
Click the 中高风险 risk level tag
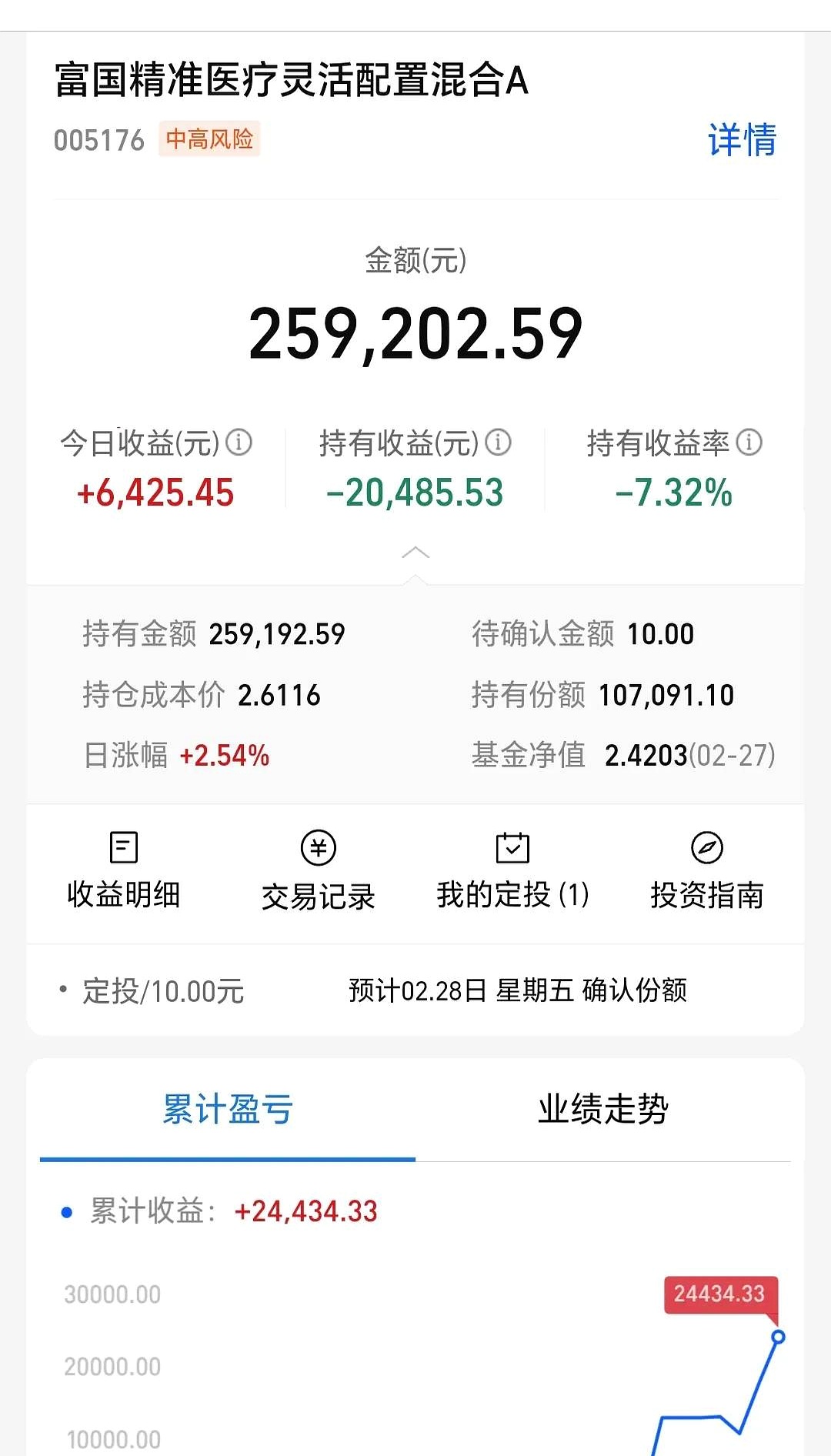(x=209, y=139)
